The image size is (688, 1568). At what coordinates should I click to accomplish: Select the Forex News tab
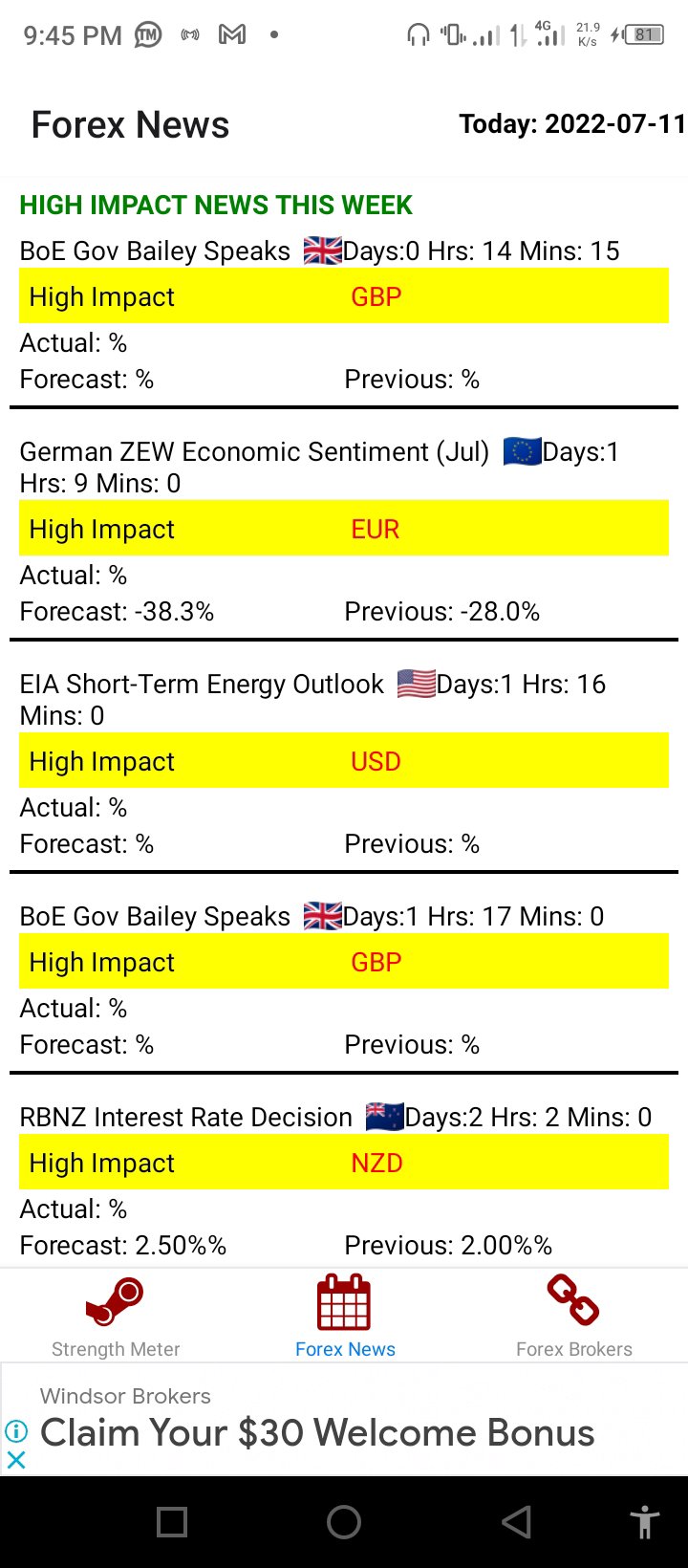click(344, 1316)
